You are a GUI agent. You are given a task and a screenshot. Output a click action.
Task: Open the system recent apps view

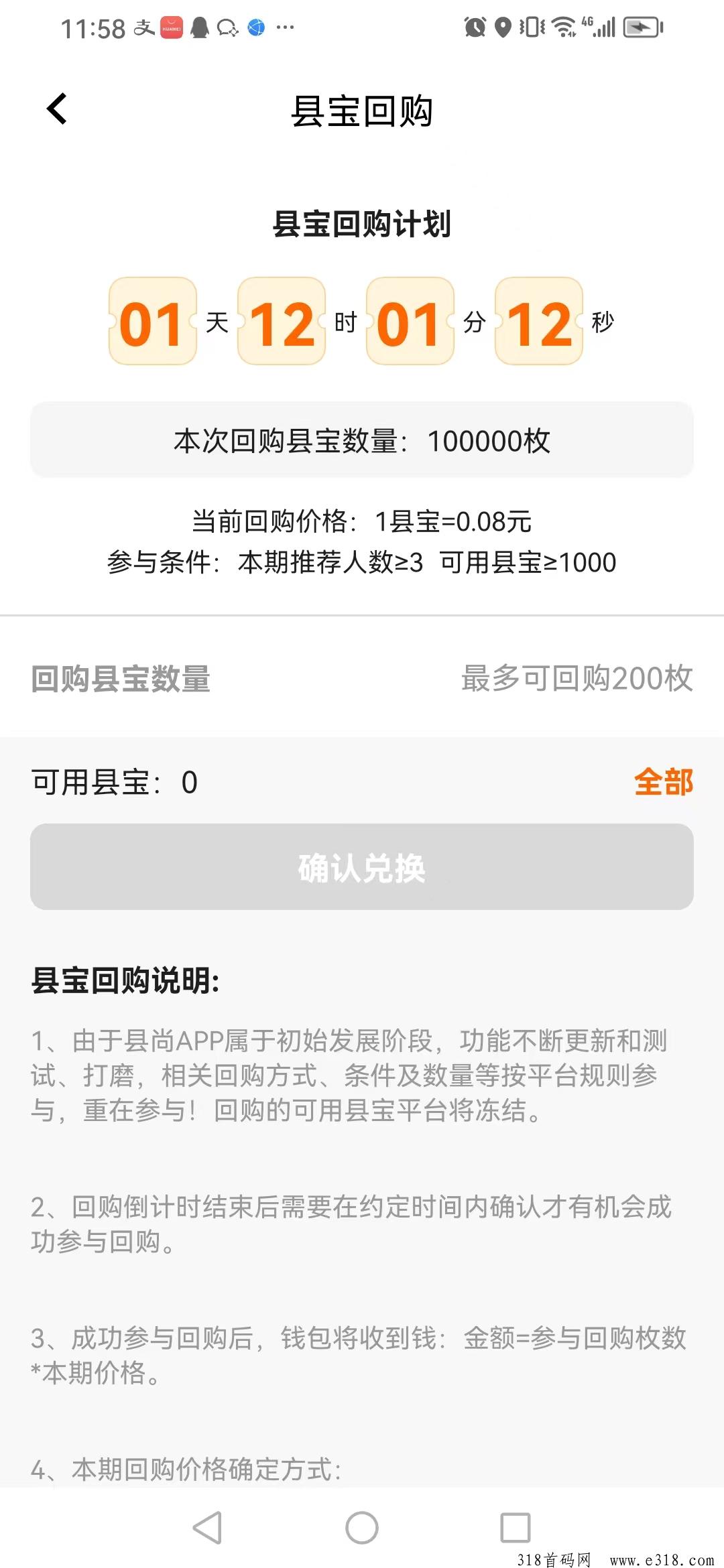pos(515,1528)
